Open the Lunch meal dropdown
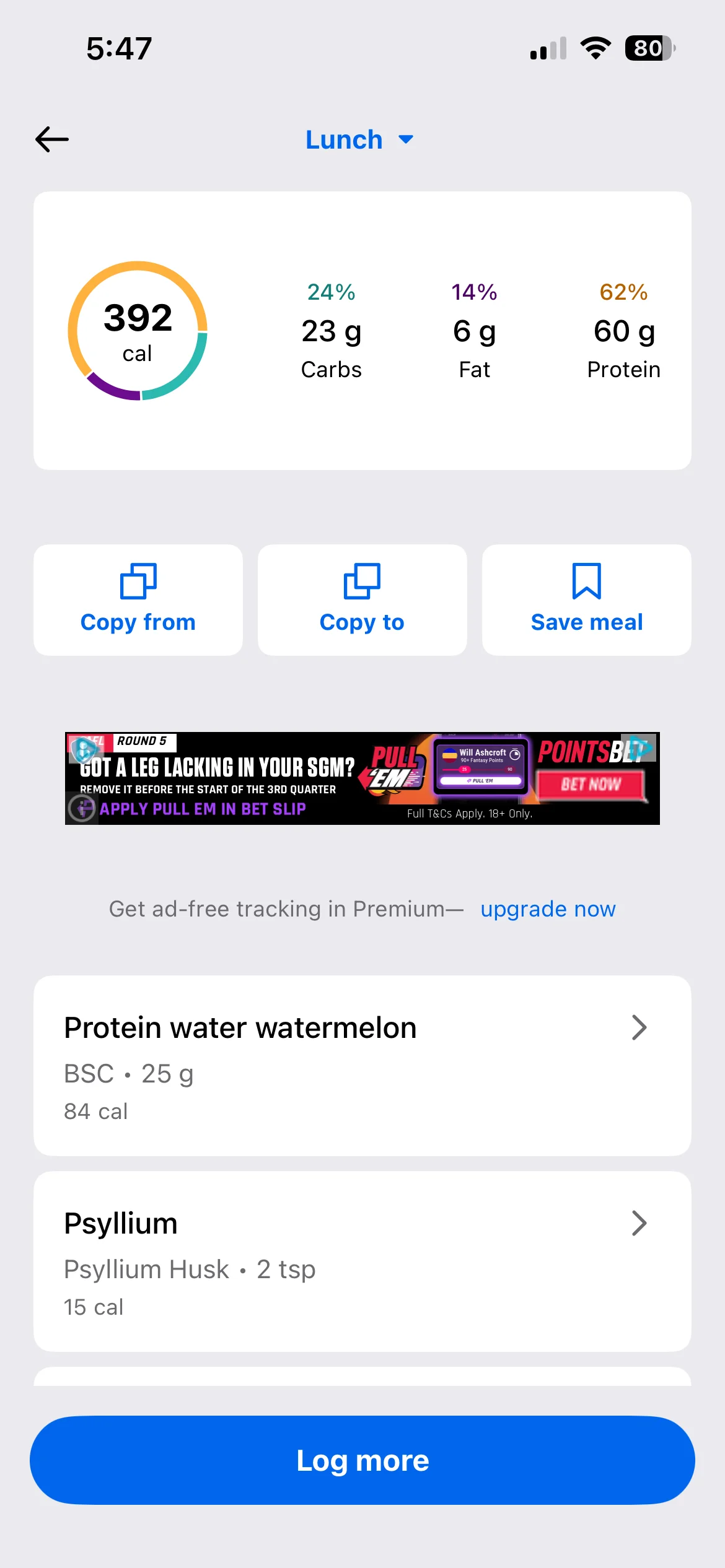Viewport: 725px width, 1568px height. pos(359,140)
